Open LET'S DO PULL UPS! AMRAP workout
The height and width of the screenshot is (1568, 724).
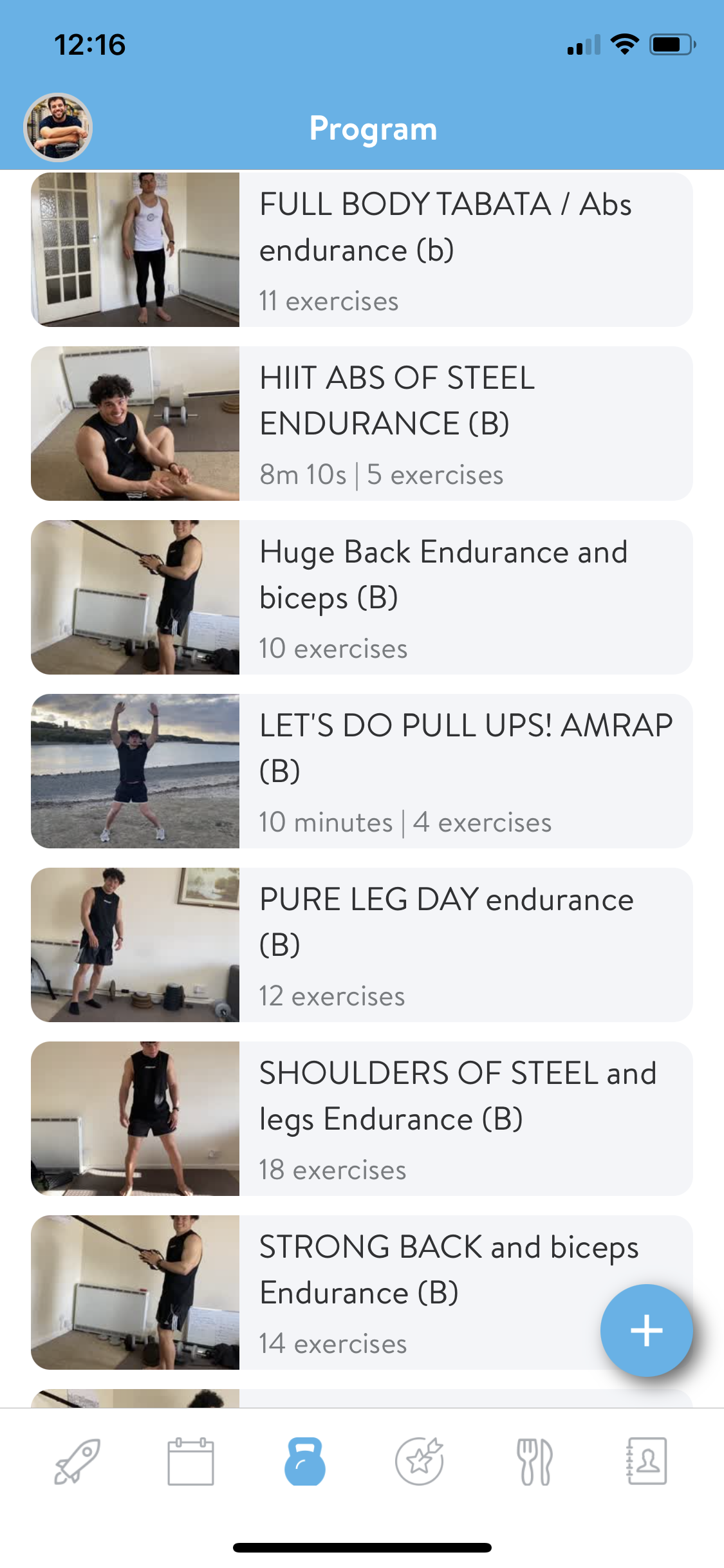click(x=362, y=771)
